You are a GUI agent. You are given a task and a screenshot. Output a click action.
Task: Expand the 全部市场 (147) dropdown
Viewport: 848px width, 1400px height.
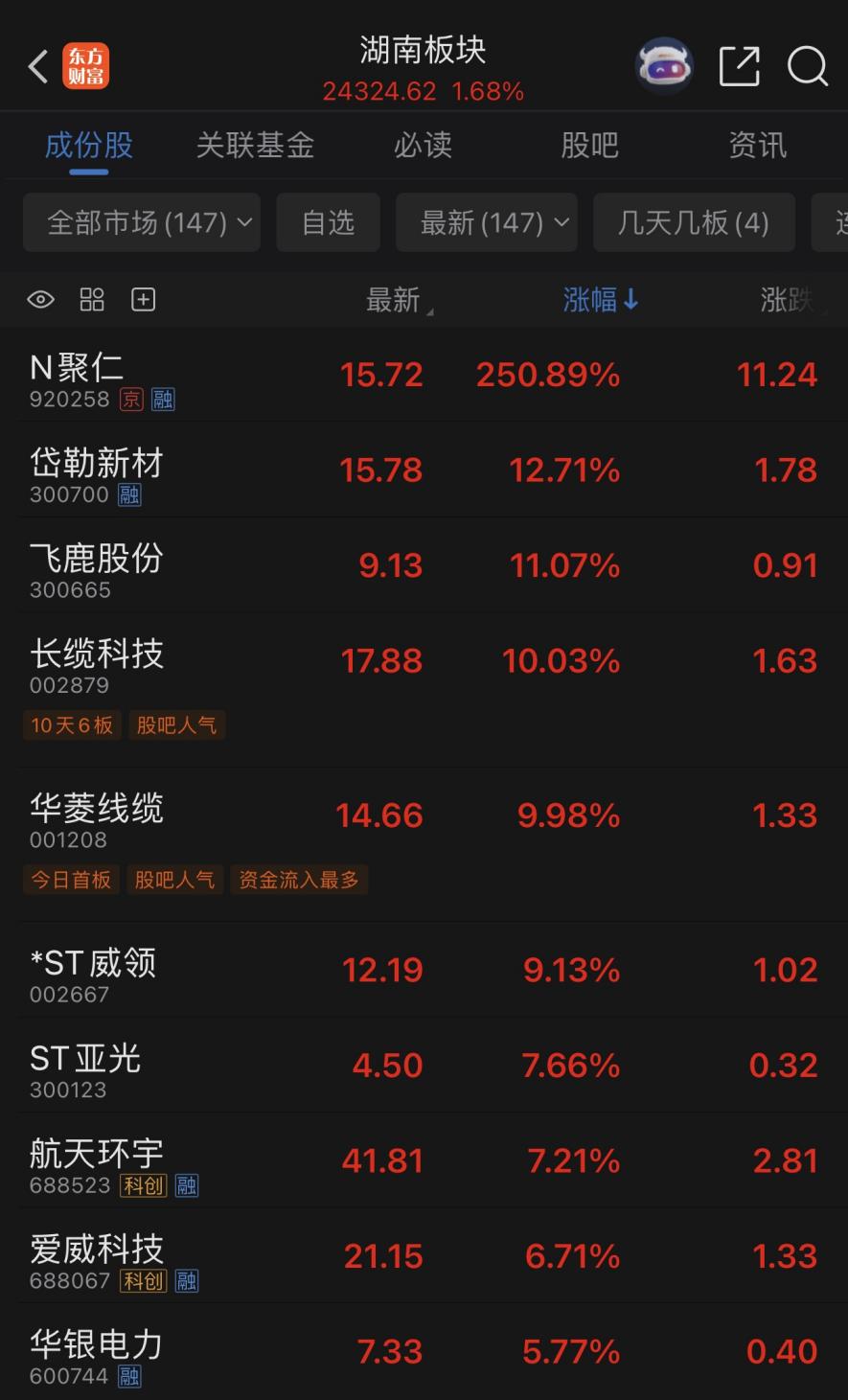142,222
